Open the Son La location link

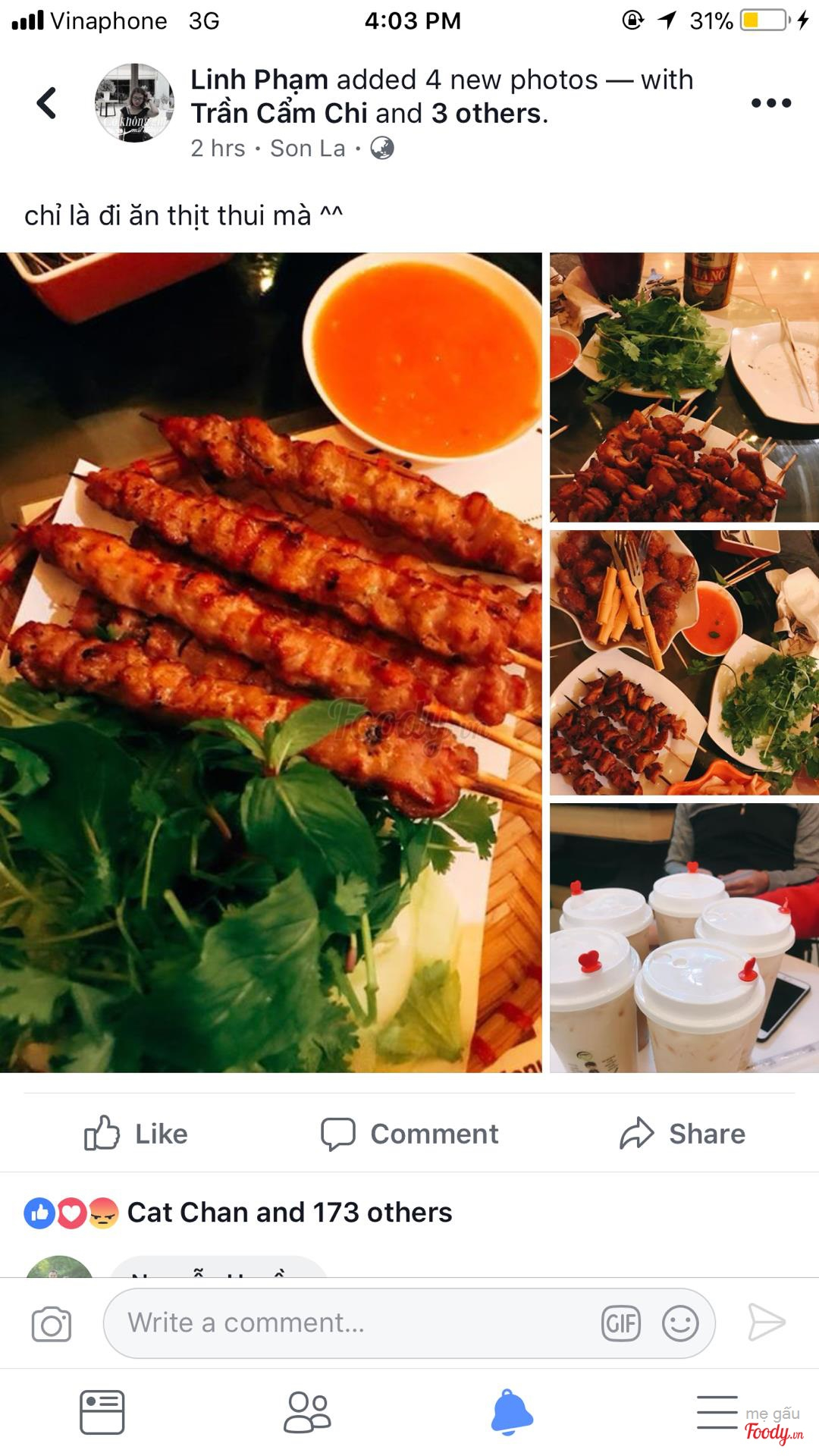307,149
